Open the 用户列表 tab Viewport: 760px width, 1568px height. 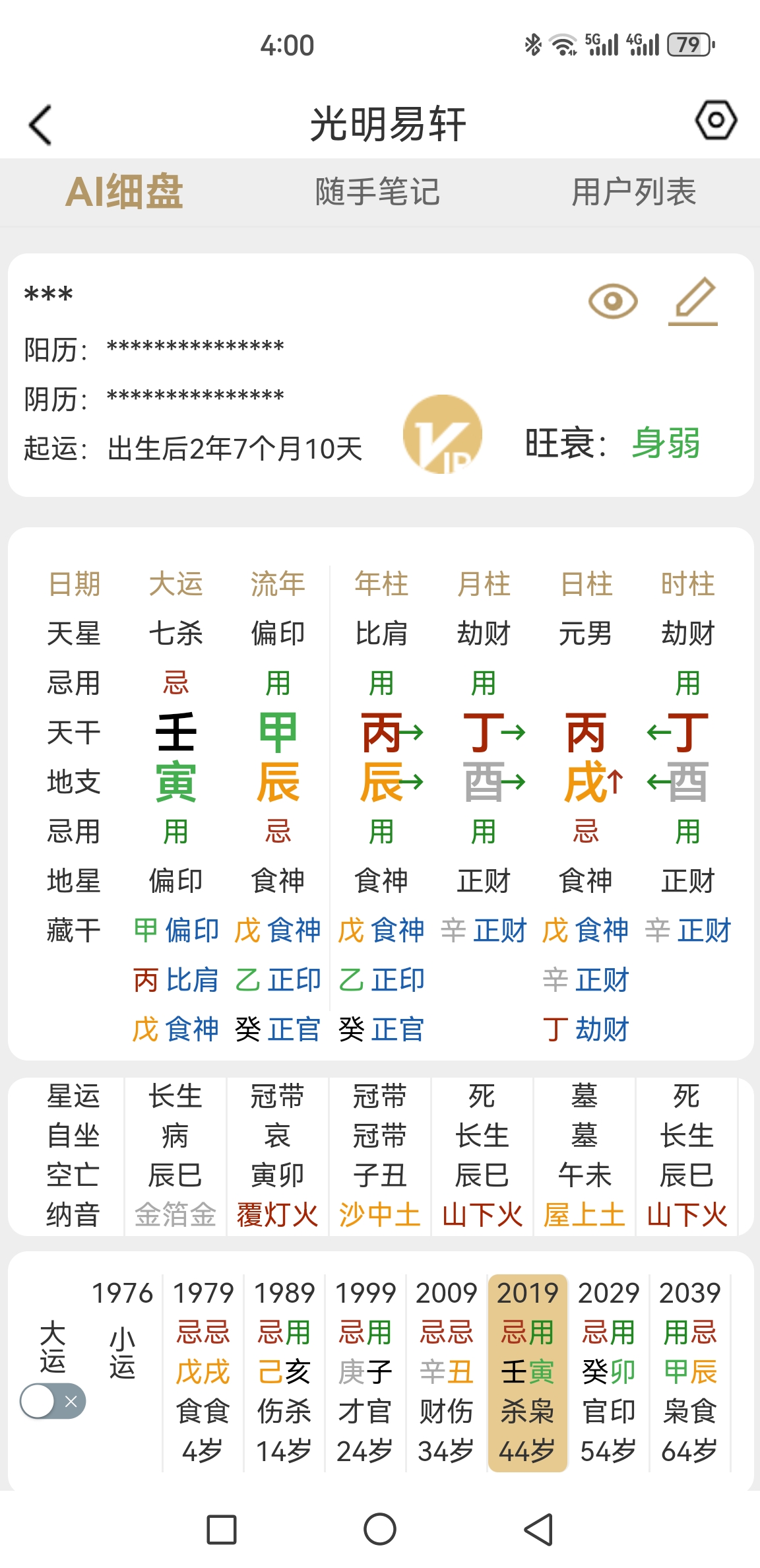[x=634, y=192]
